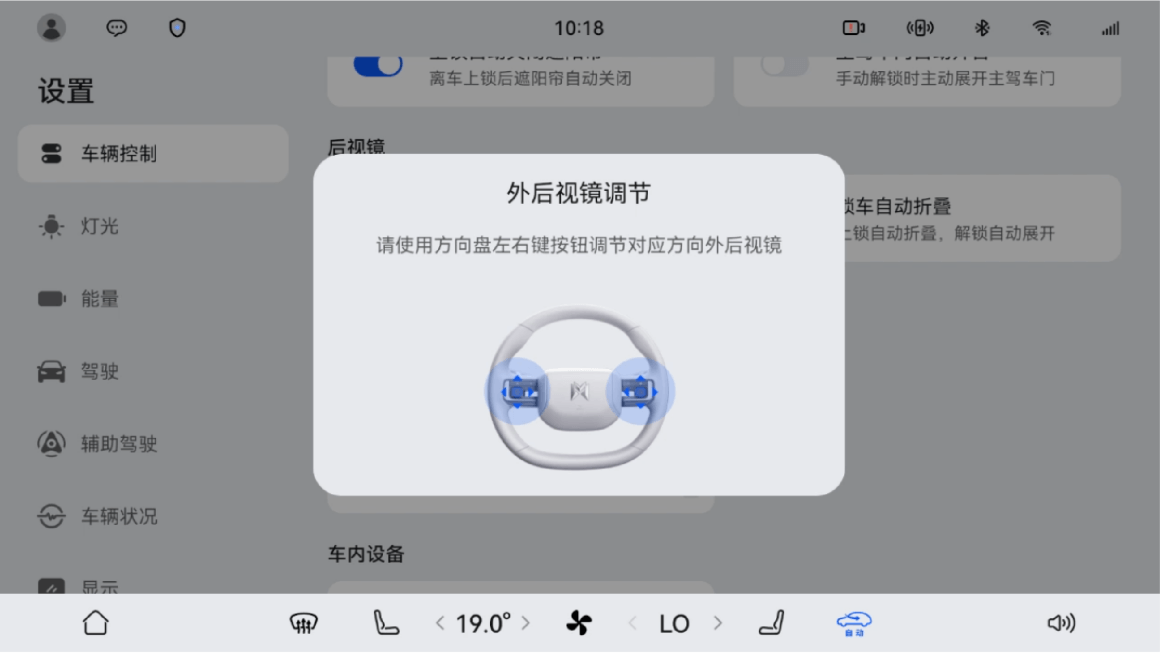
Task: Open driver seat climate control
Action: click(x=385, y=623)
